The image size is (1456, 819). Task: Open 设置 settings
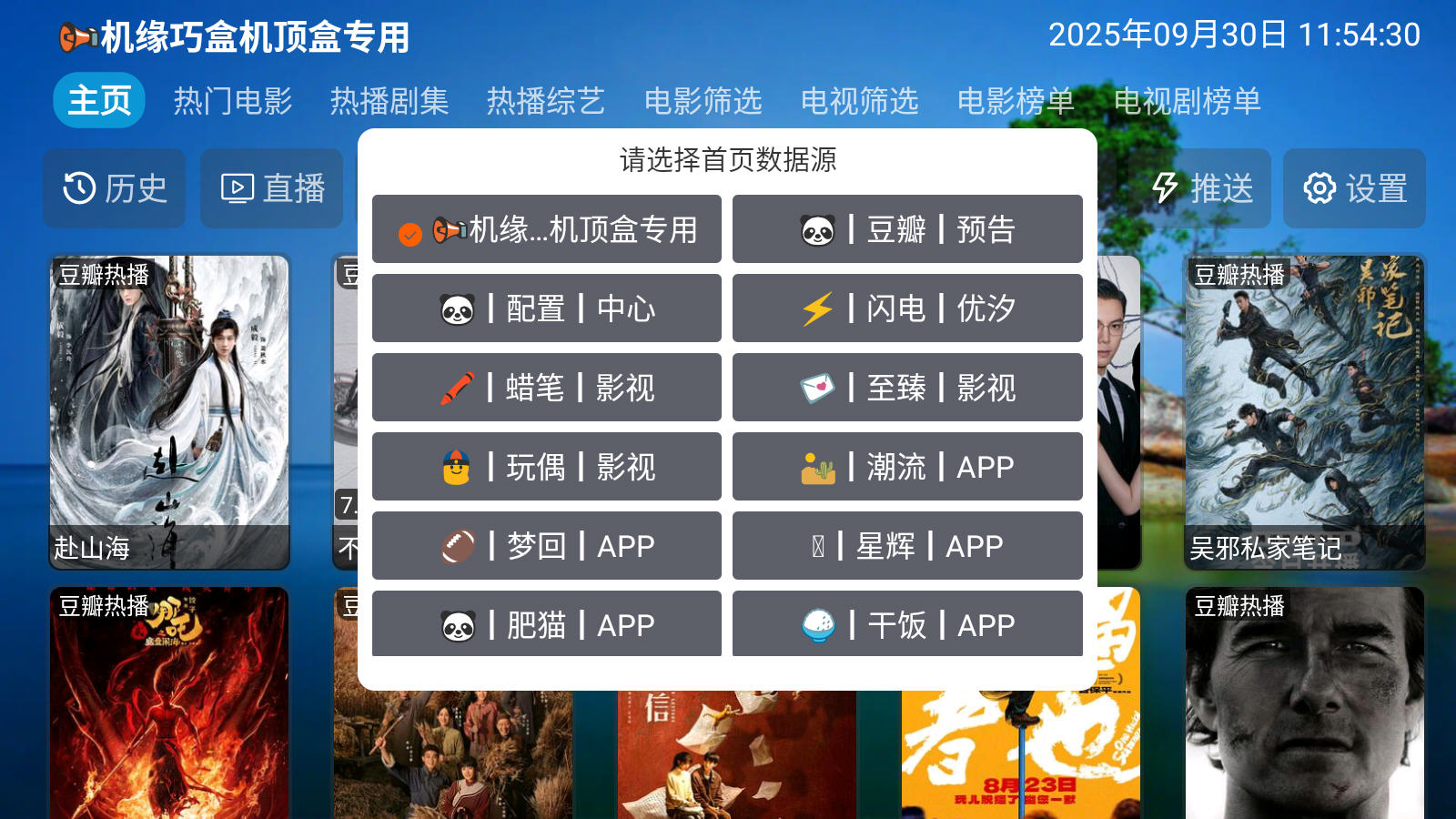point(1354,188)
